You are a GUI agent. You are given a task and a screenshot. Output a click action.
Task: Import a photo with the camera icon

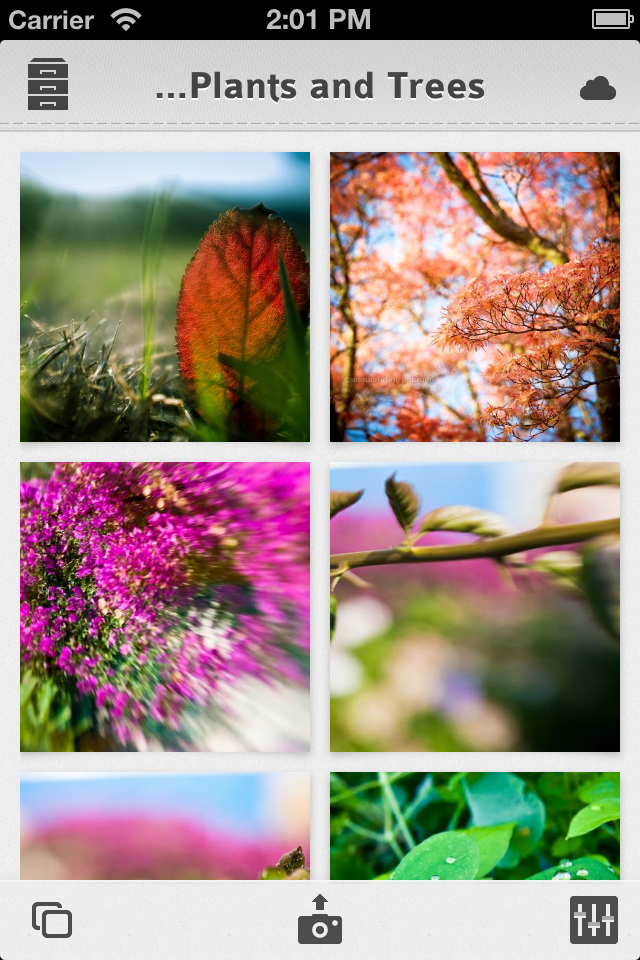(x=320, y=920)
